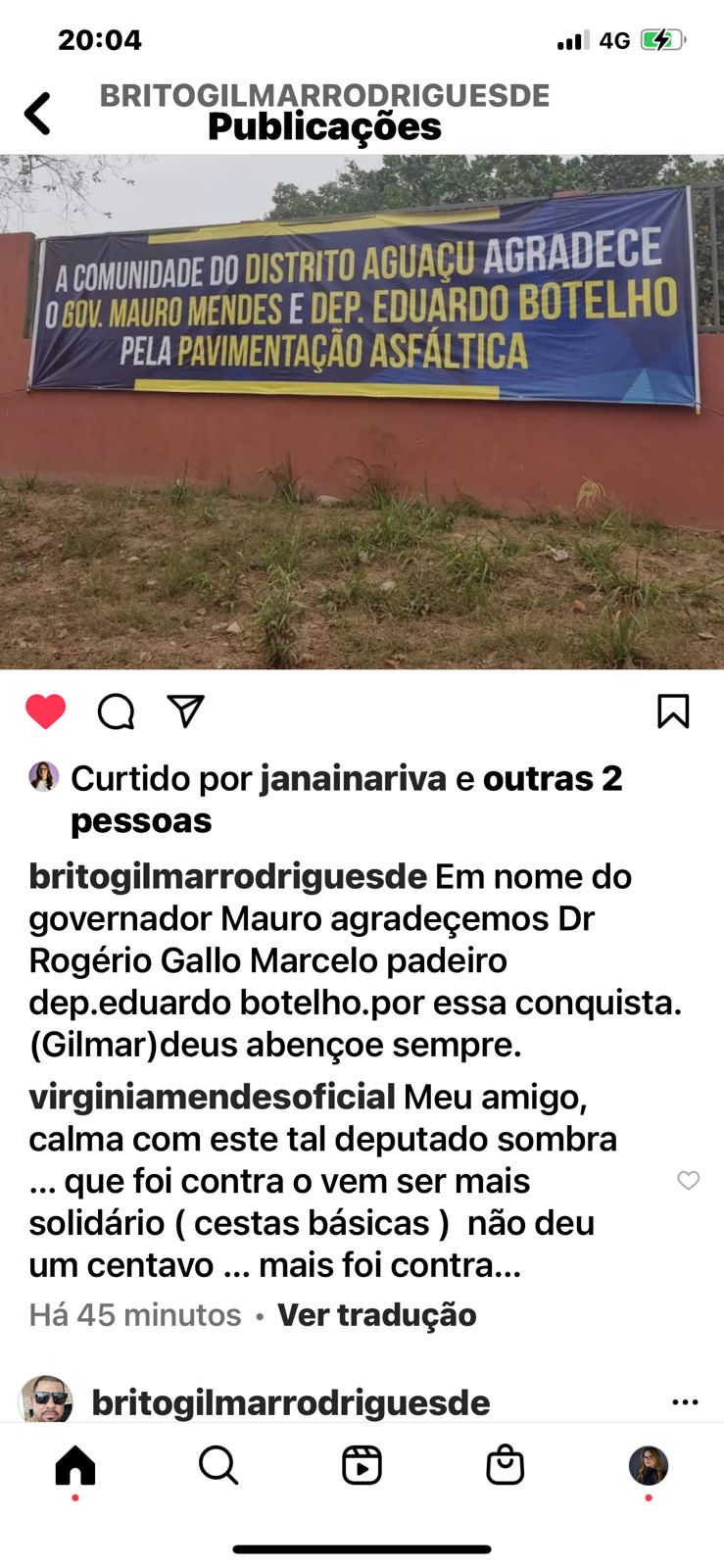Open britogilmarrodriguesde from the caption username
Image resolution: width=724 pixels, height=1568 pixels.
228,876
